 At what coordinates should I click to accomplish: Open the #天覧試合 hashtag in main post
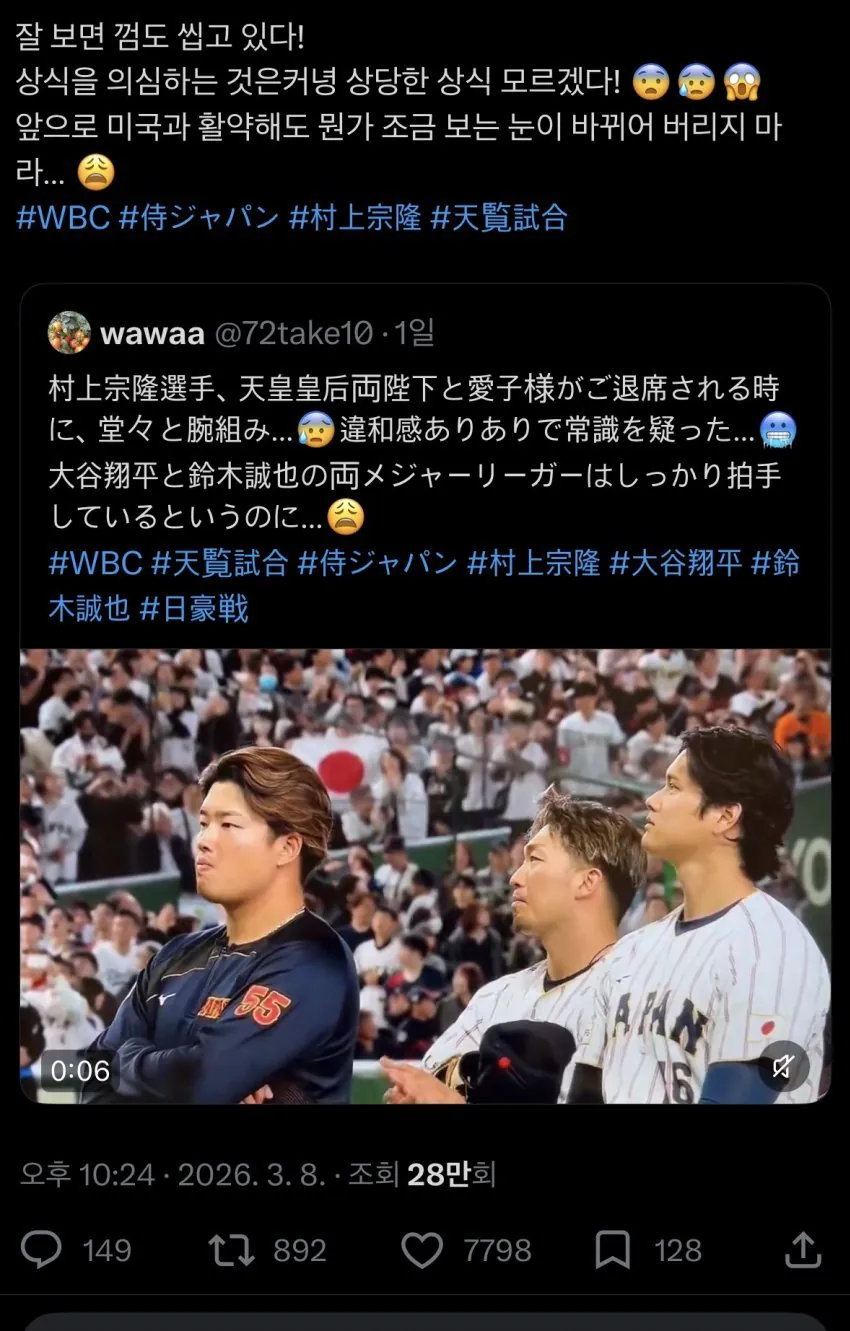tap(498, 217)
